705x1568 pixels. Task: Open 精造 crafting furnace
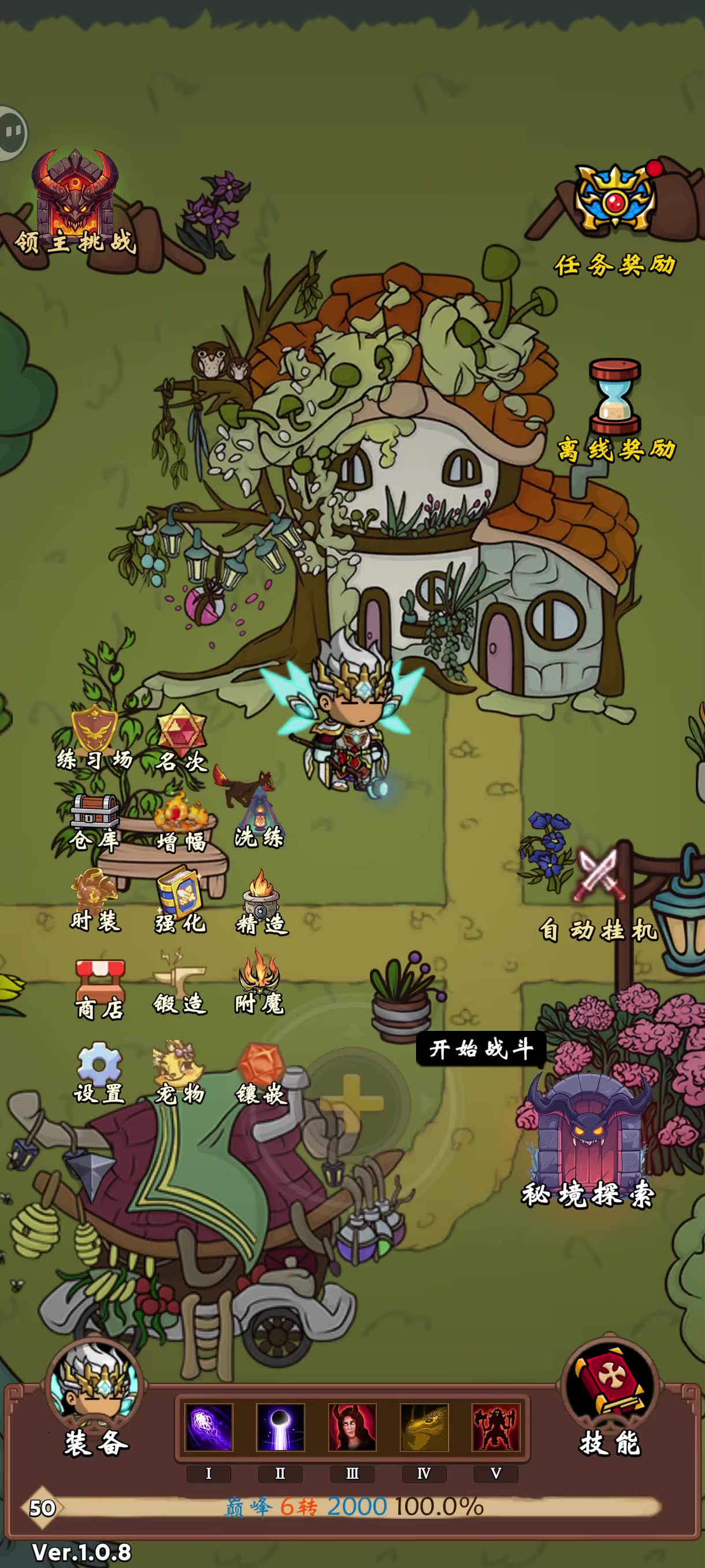tap(262, 902)
